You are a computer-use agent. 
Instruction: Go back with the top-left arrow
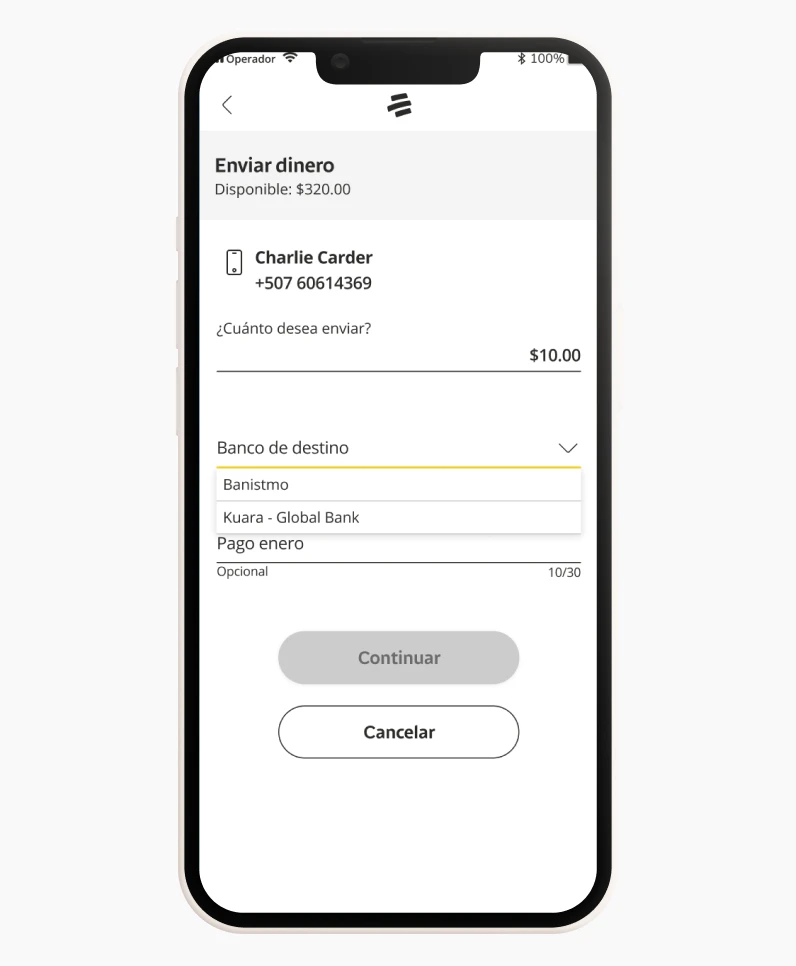click(227, 105)
